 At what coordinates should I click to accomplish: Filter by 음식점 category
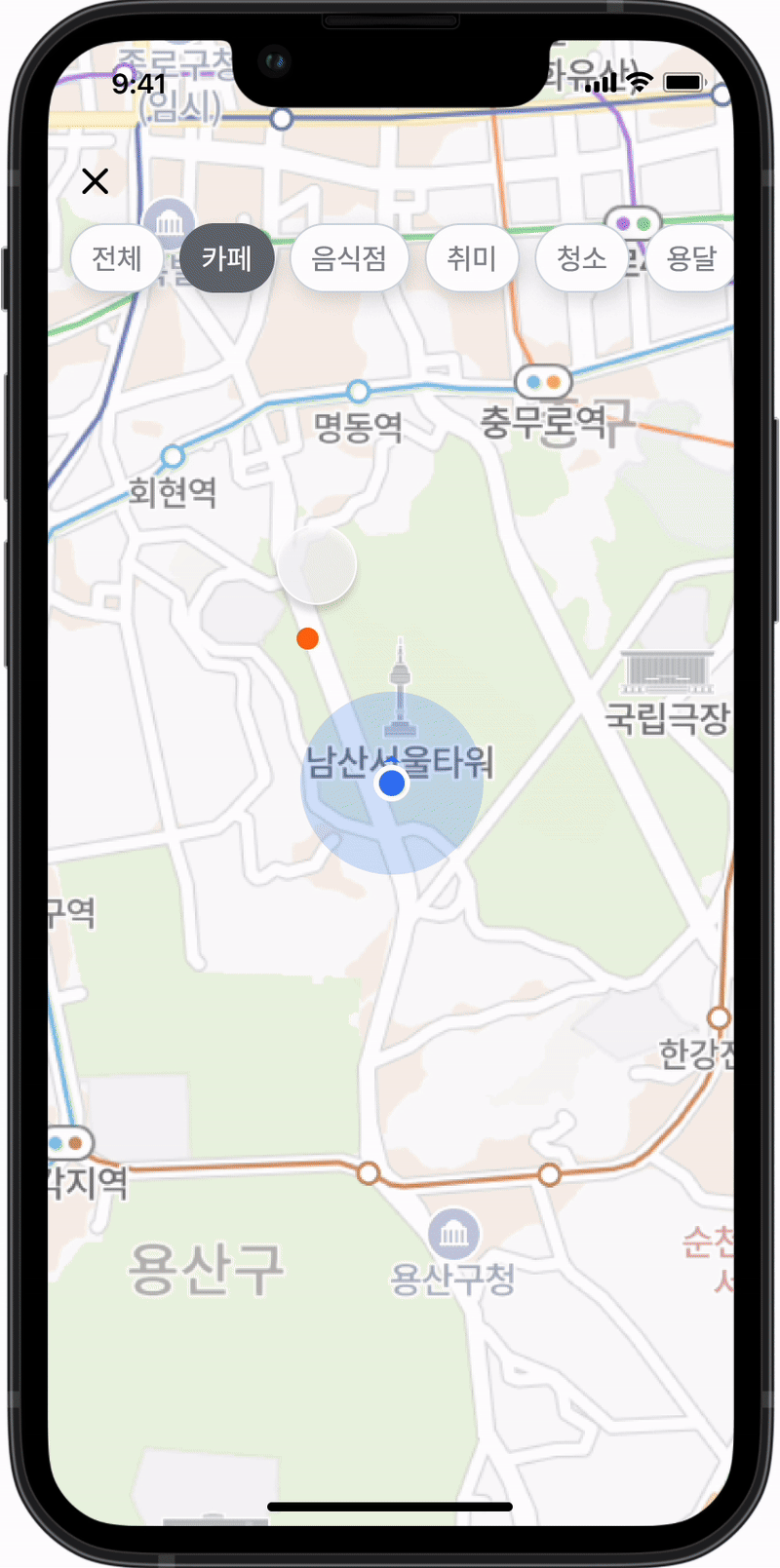coord(349,258)
